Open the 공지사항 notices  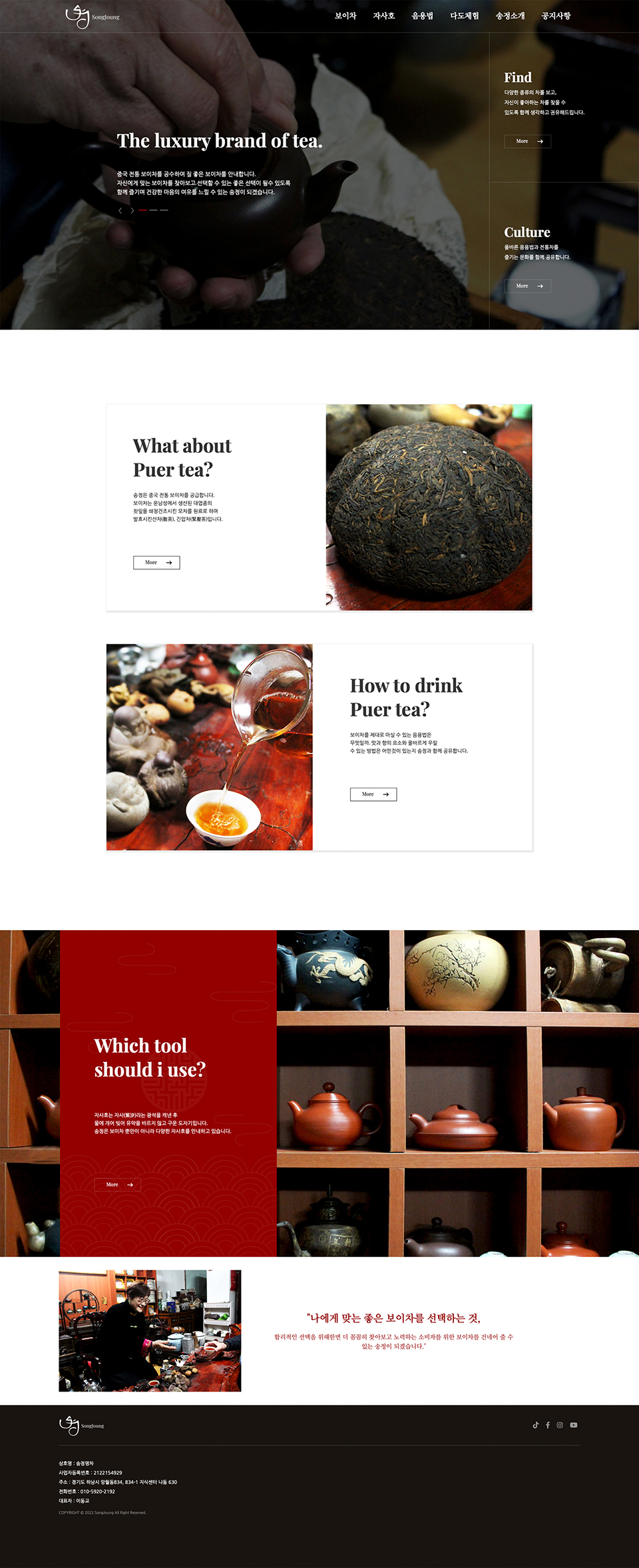click(556, 16)
